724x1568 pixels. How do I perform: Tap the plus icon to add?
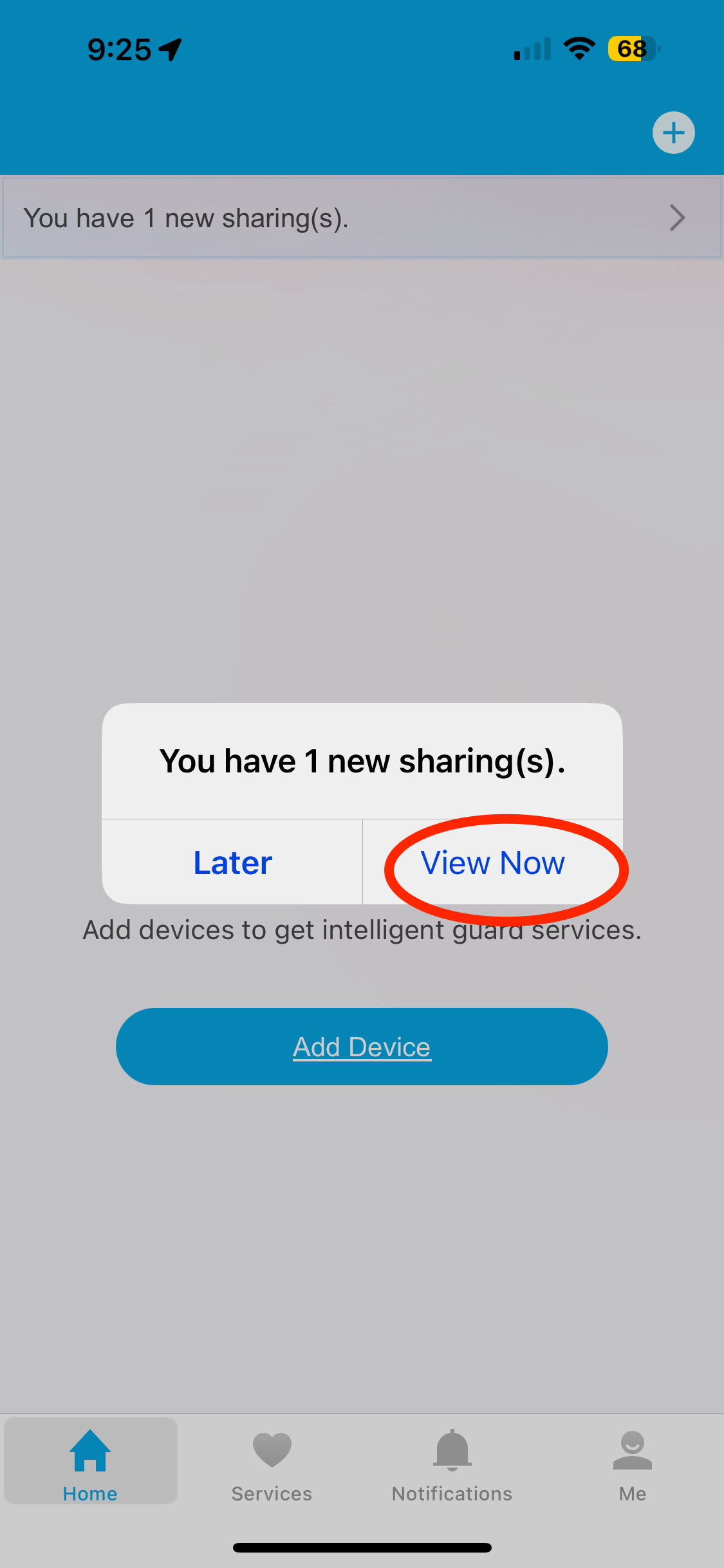coord(673,133)
